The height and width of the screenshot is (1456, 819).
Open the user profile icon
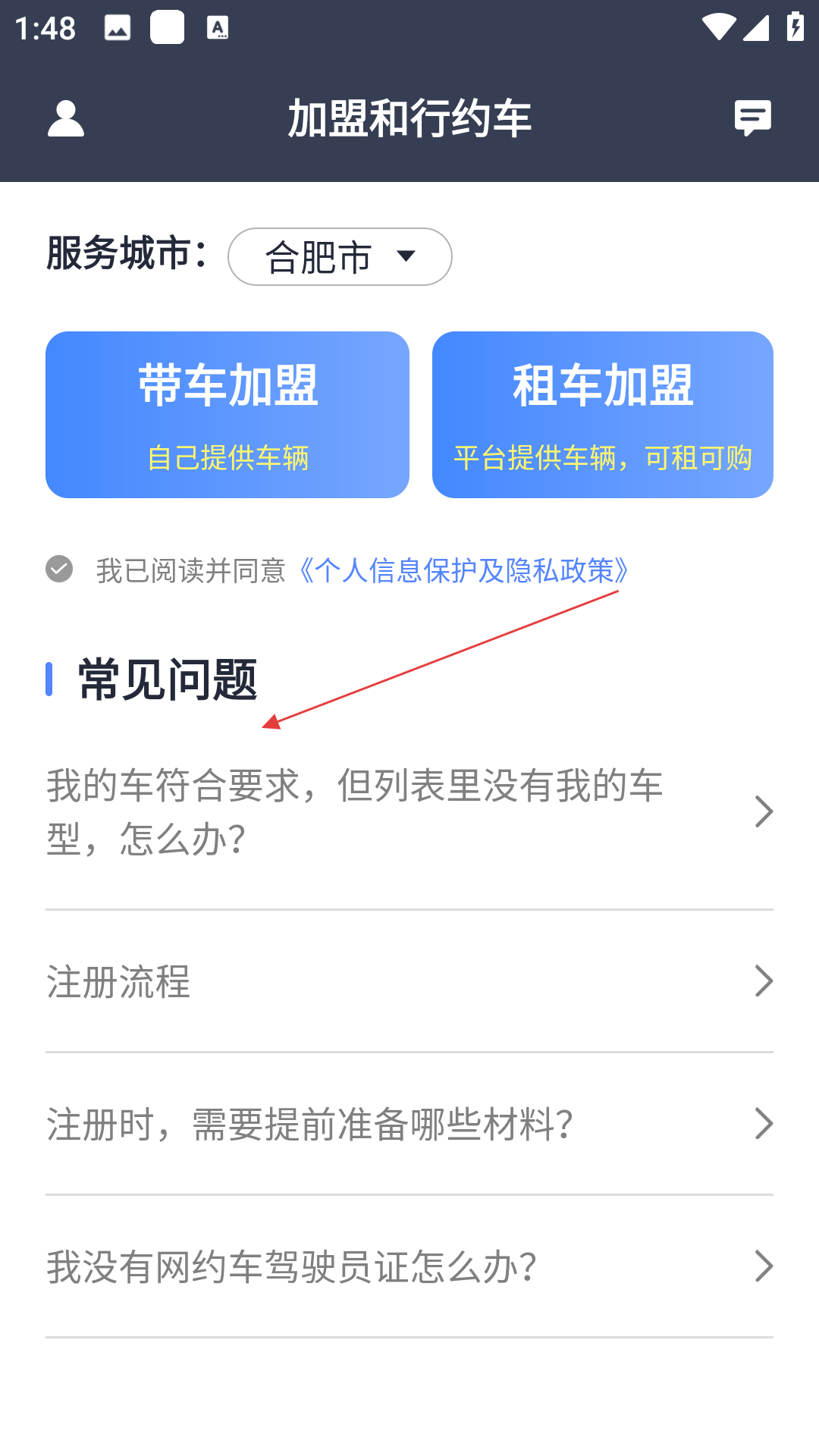point(66,119)
